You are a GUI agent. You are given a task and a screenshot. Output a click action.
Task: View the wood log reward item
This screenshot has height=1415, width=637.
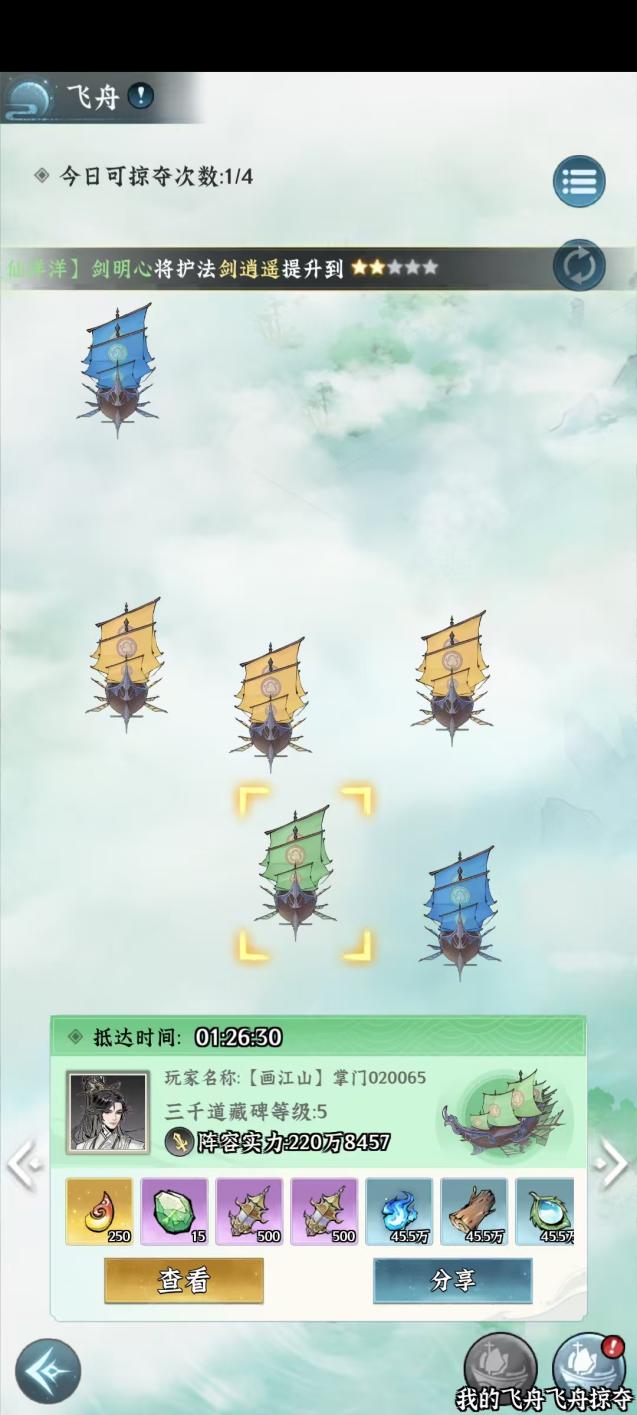click(474, 1211)
